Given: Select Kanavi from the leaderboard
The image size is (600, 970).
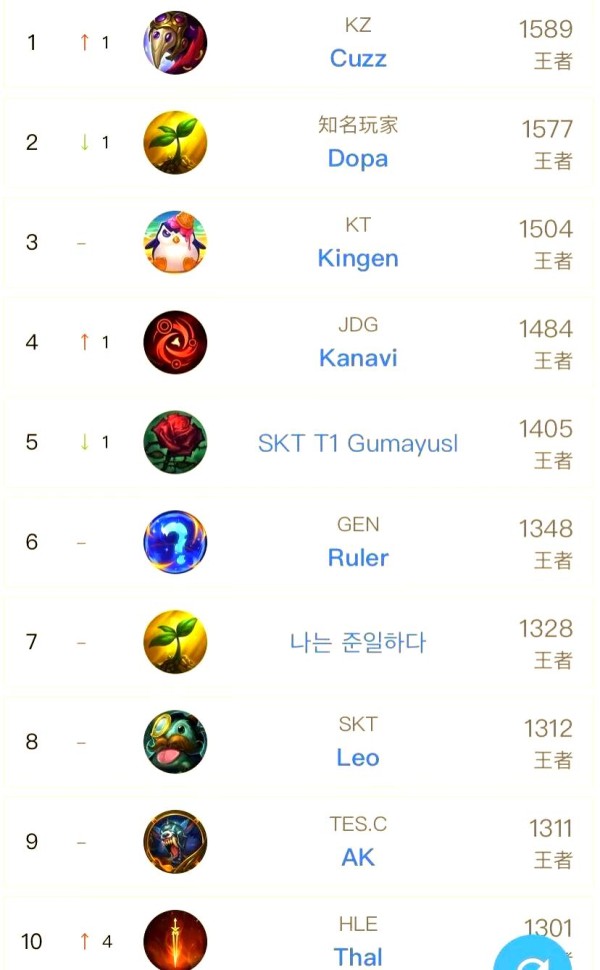Looking at the screenshot, I should [x=358, y=358].
